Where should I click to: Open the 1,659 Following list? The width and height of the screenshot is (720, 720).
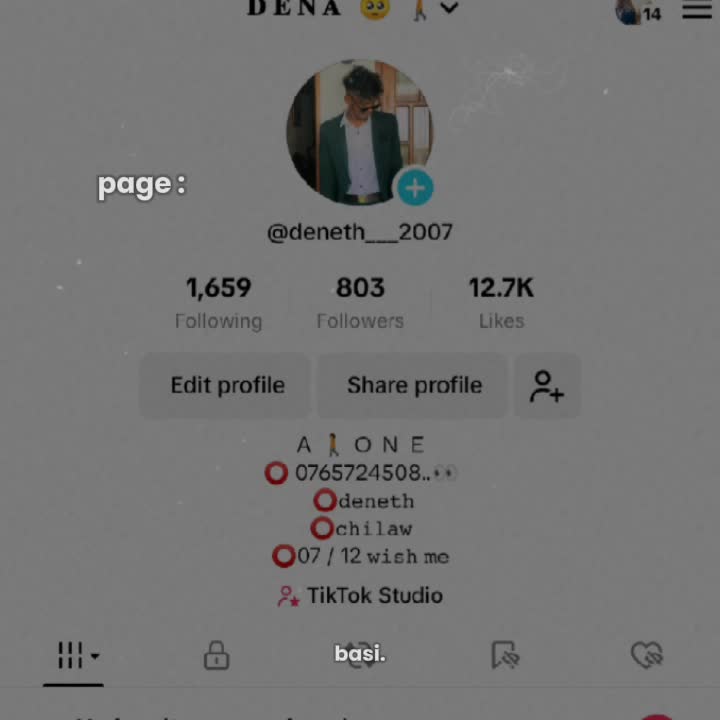tap(218, 302)
